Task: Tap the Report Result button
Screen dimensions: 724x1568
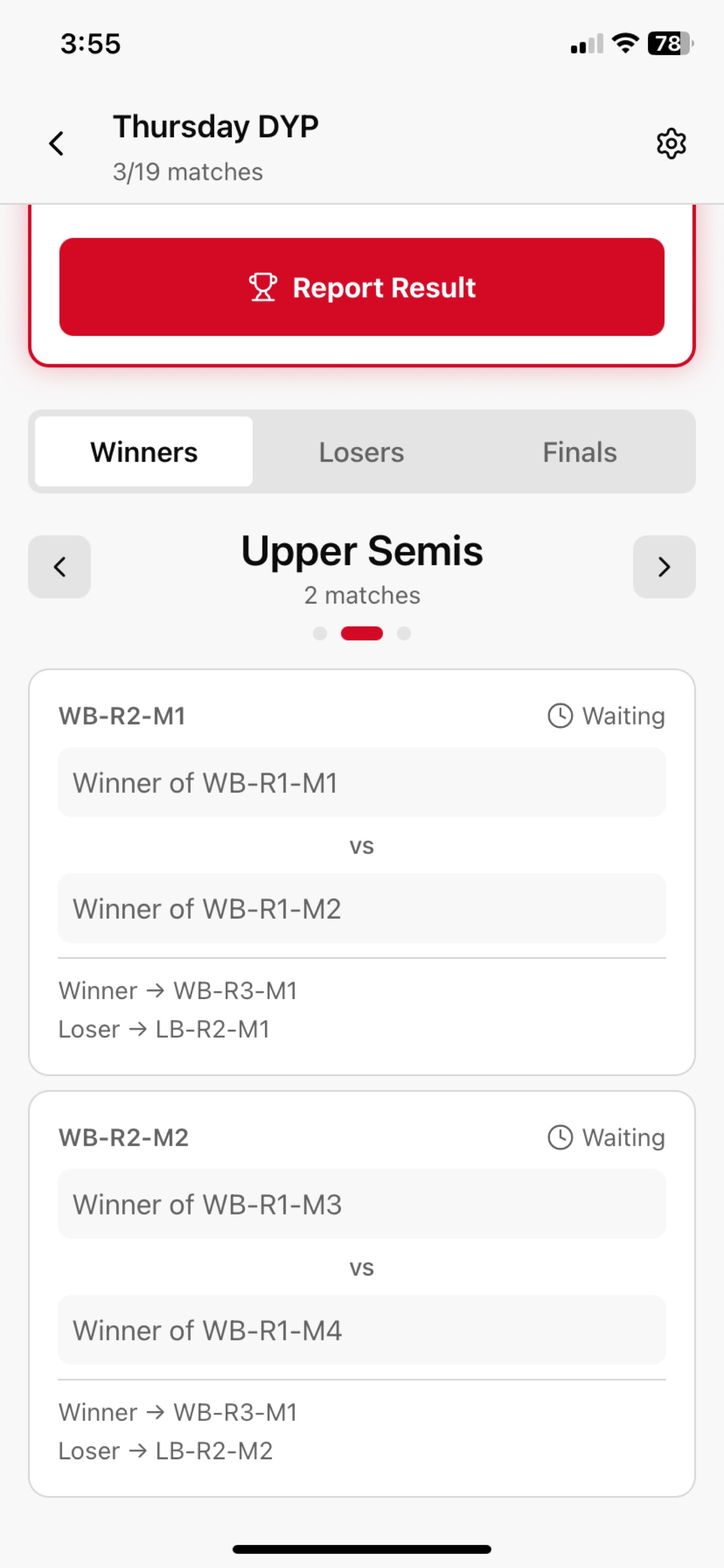Action: coord(361,287)
